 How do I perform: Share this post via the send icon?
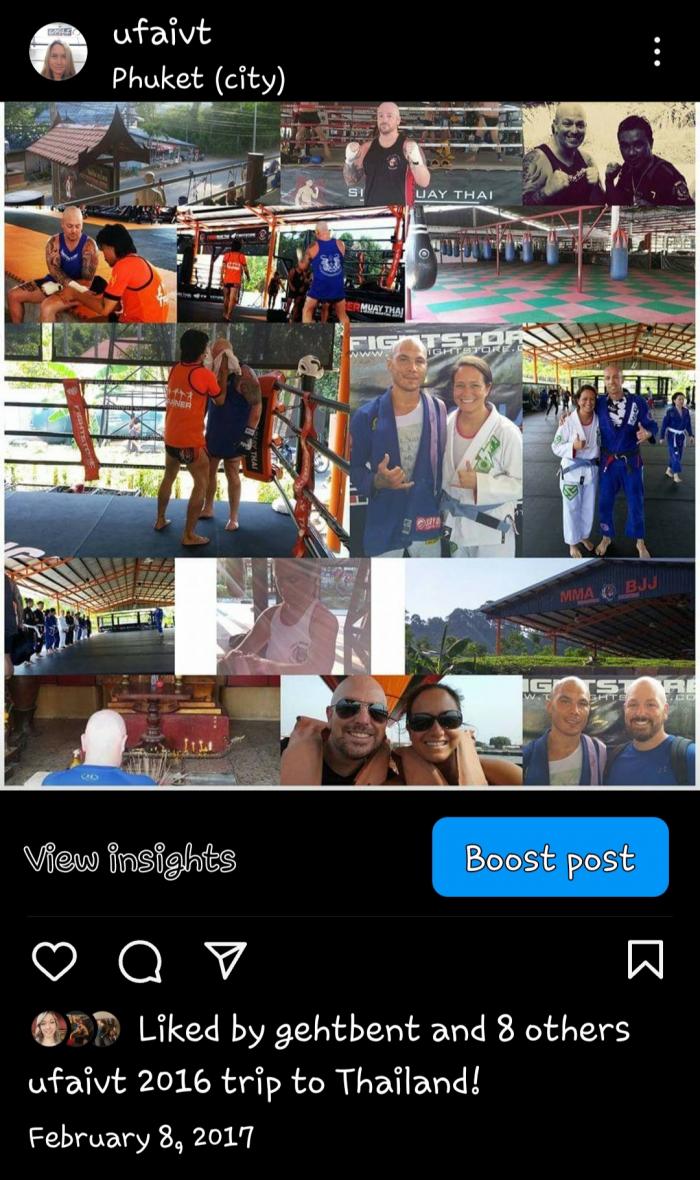coord(225,961)
